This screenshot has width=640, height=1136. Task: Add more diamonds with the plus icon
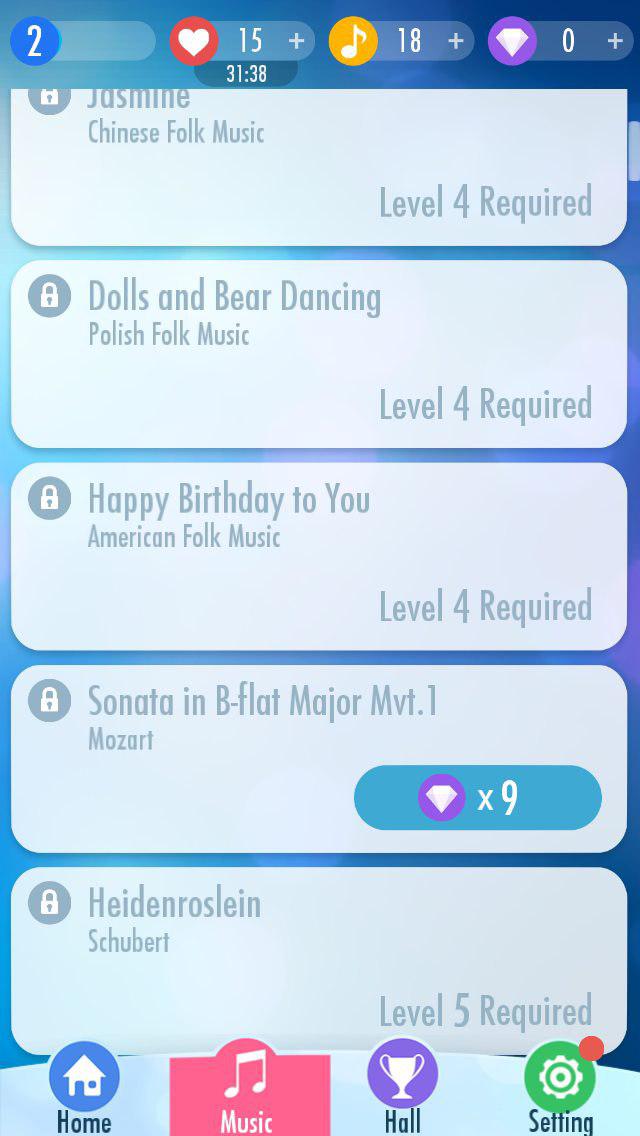(614, 41)
